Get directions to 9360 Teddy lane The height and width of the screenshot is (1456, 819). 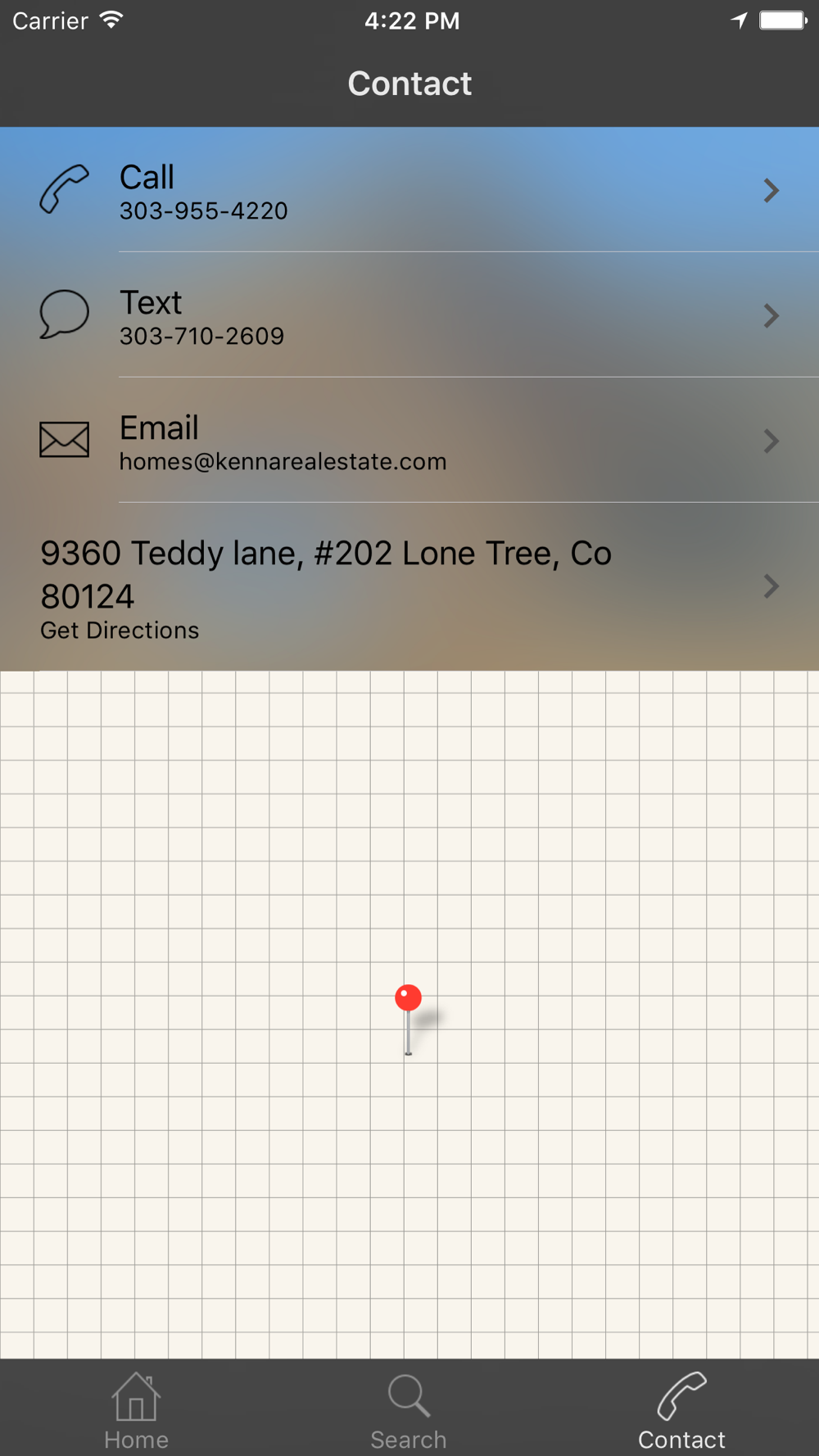coord(409,587)
